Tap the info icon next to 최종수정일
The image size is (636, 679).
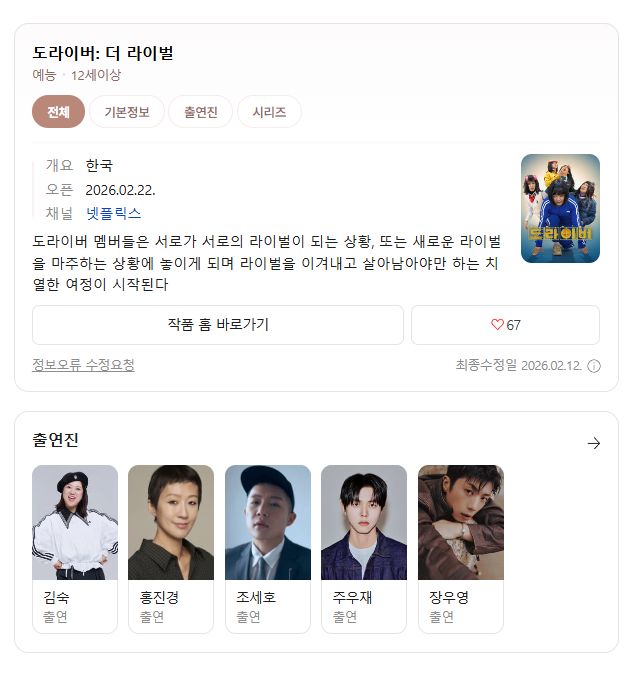click(594, 366)
